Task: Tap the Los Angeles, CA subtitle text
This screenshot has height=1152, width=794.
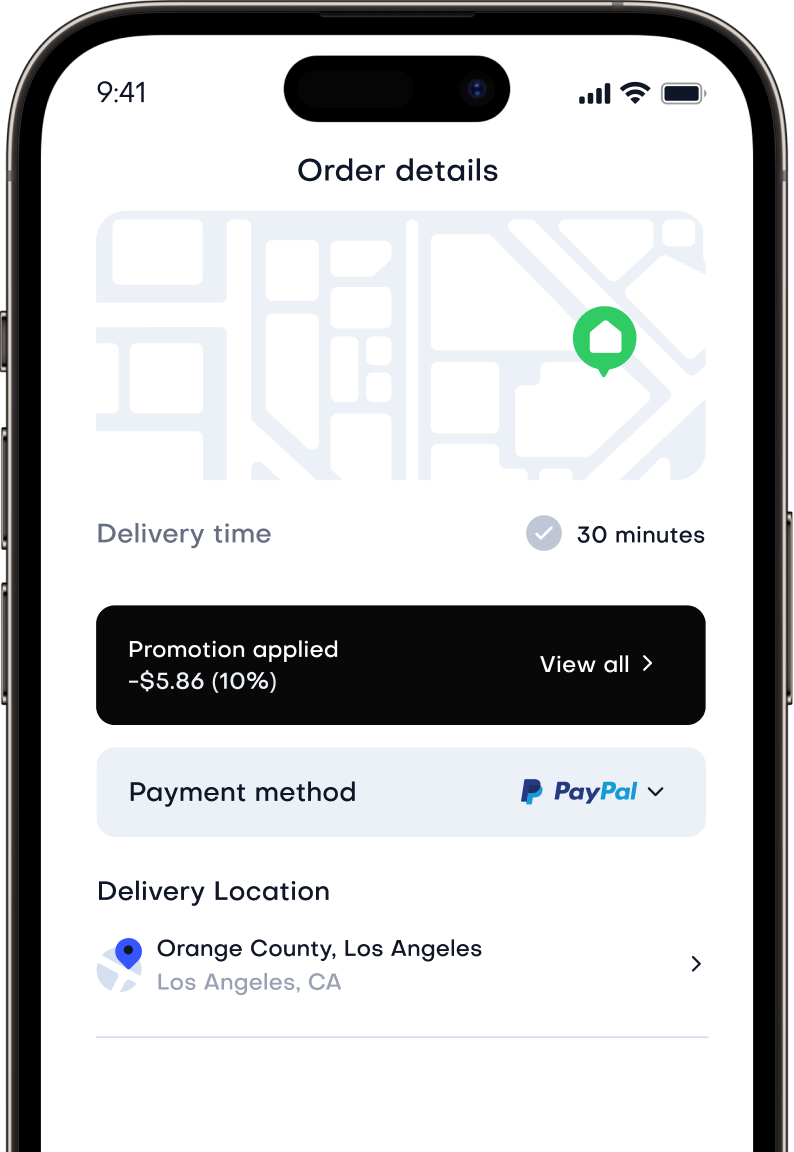Action: (x=249, y=982)
